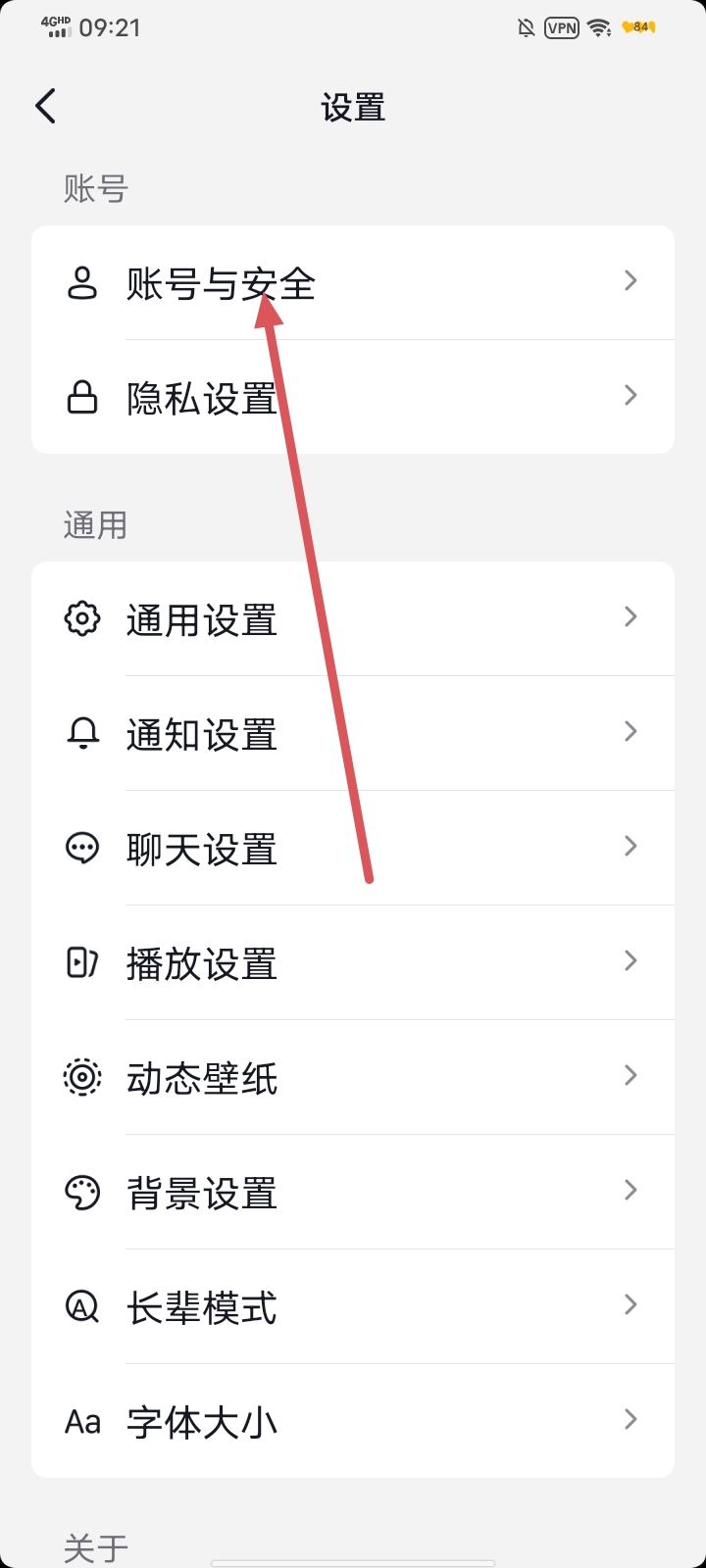The width and height of the screenshot is (706, 1568).
Task: Click the 背景设置 palette icon
Action: 82,1192
